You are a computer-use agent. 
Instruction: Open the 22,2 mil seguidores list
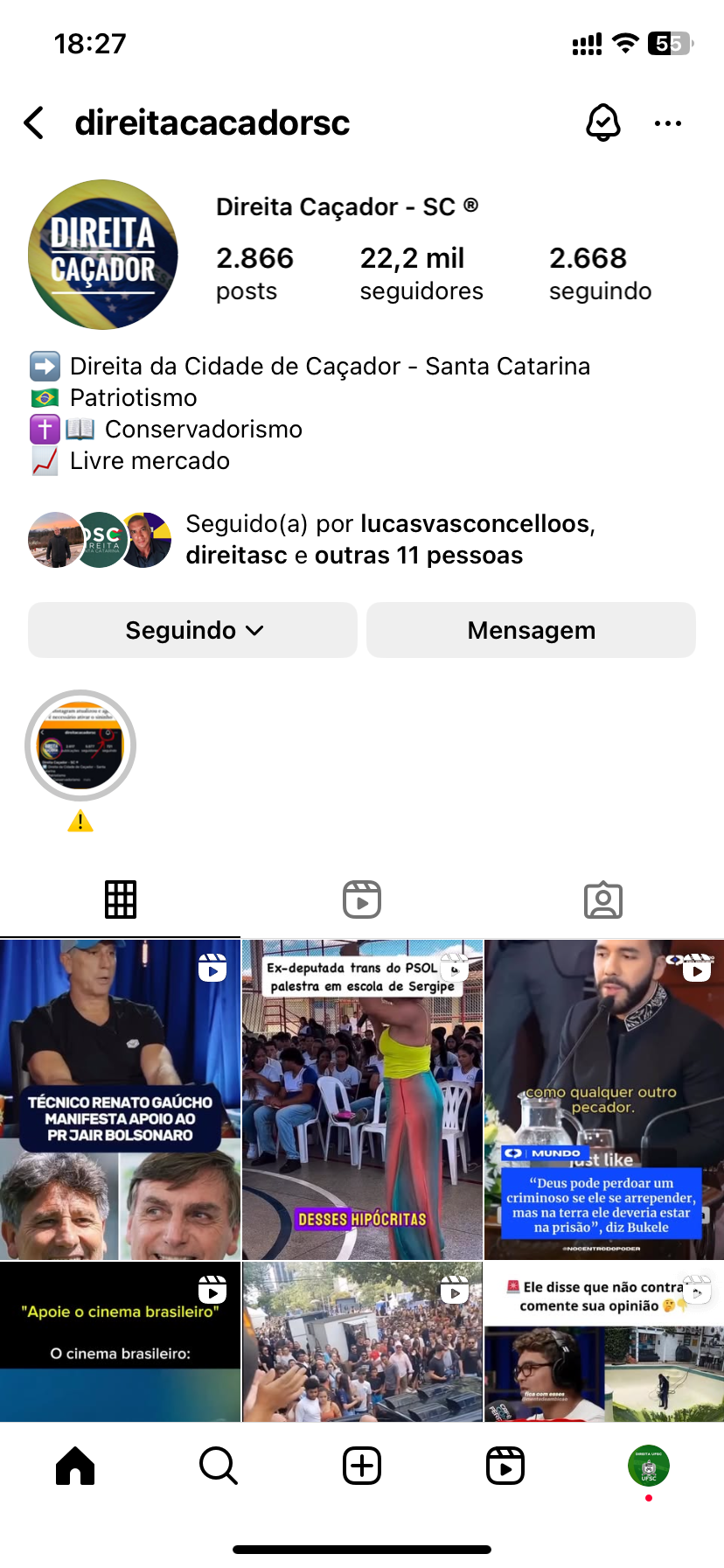click(x=421, y=273)
